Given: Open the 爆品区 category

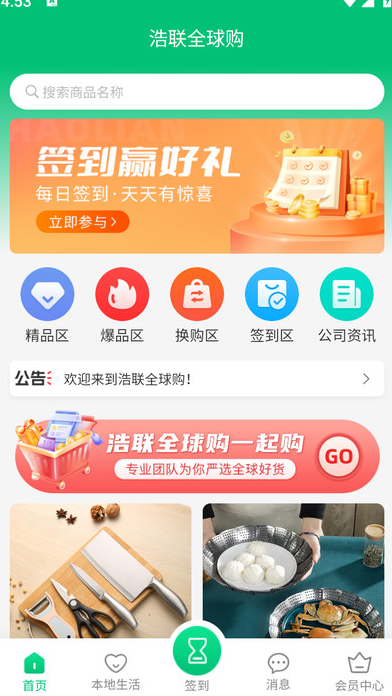Looking at the screenshot, I should (x=122, y=305).
